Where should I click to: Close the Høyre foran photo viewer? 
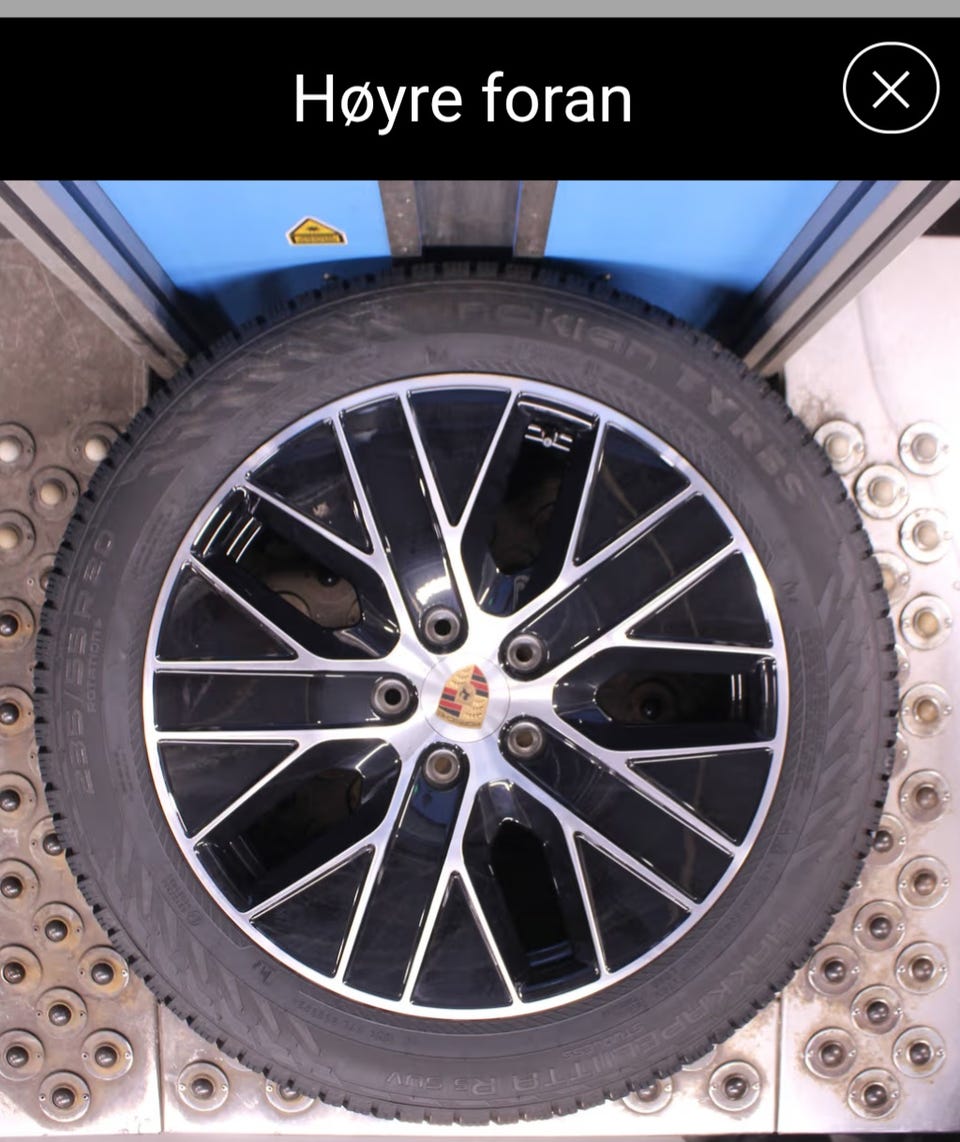(890, 89)
